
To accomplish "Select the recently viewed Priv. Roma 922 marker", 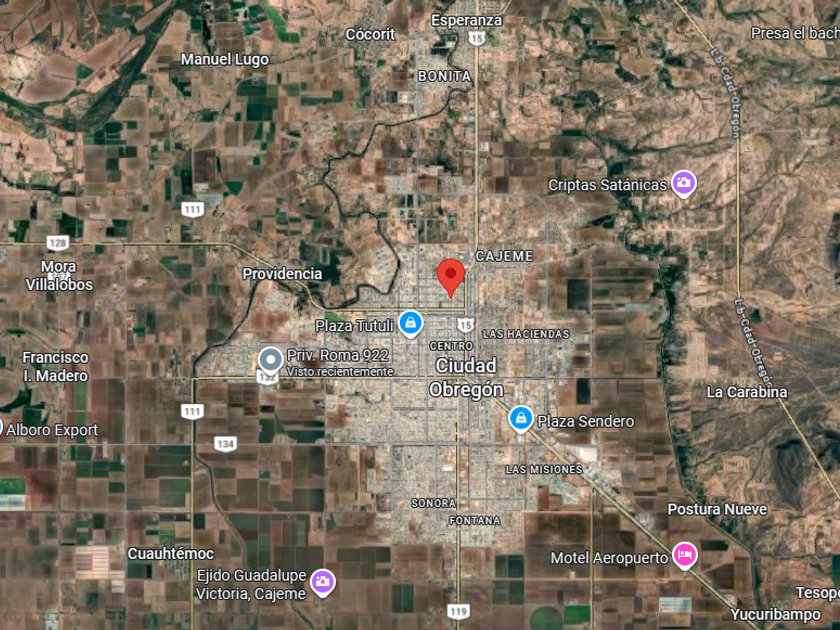I will 271,361.
